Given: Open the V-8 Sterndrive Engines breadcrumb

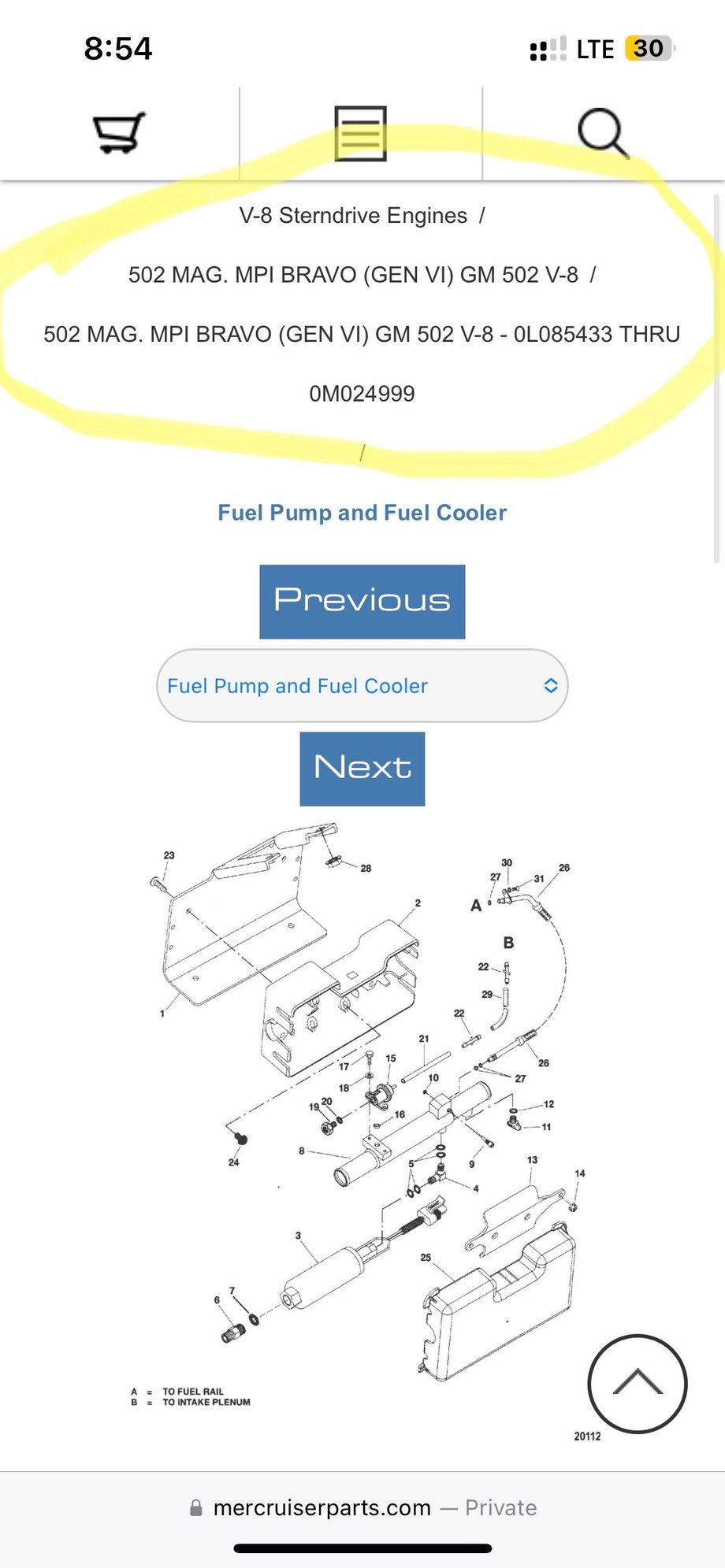Looking at the screenshot, I should [x=353, y=216].
